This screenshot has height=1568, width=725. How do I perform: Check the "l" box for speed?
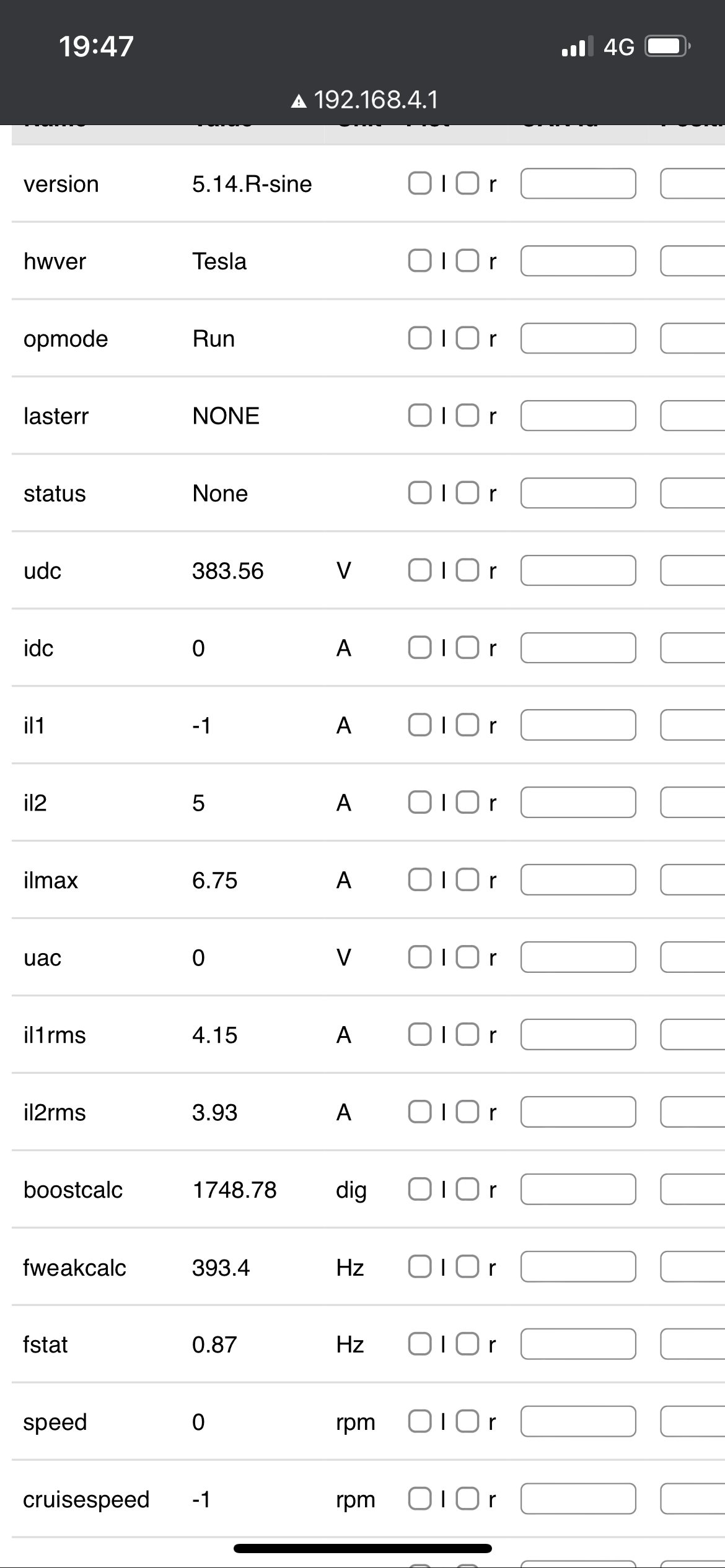pos(420,1421)
